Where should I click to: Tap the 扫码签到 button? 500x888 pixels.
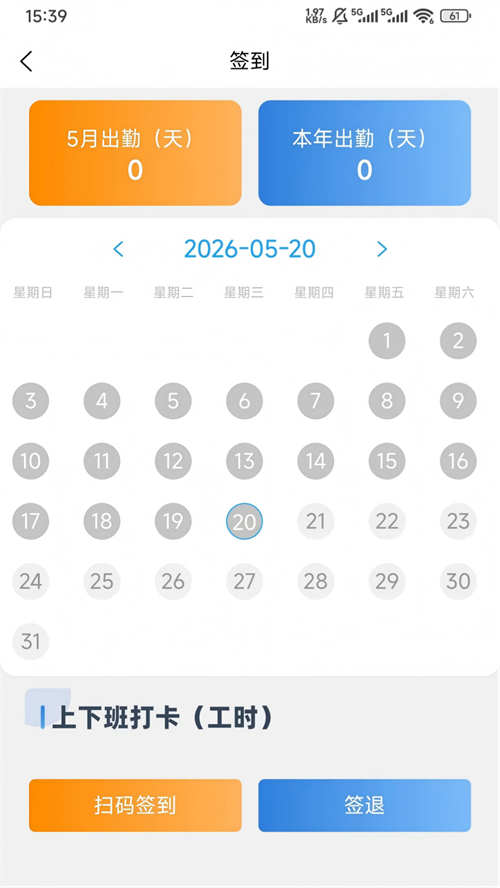coord(135,805)
